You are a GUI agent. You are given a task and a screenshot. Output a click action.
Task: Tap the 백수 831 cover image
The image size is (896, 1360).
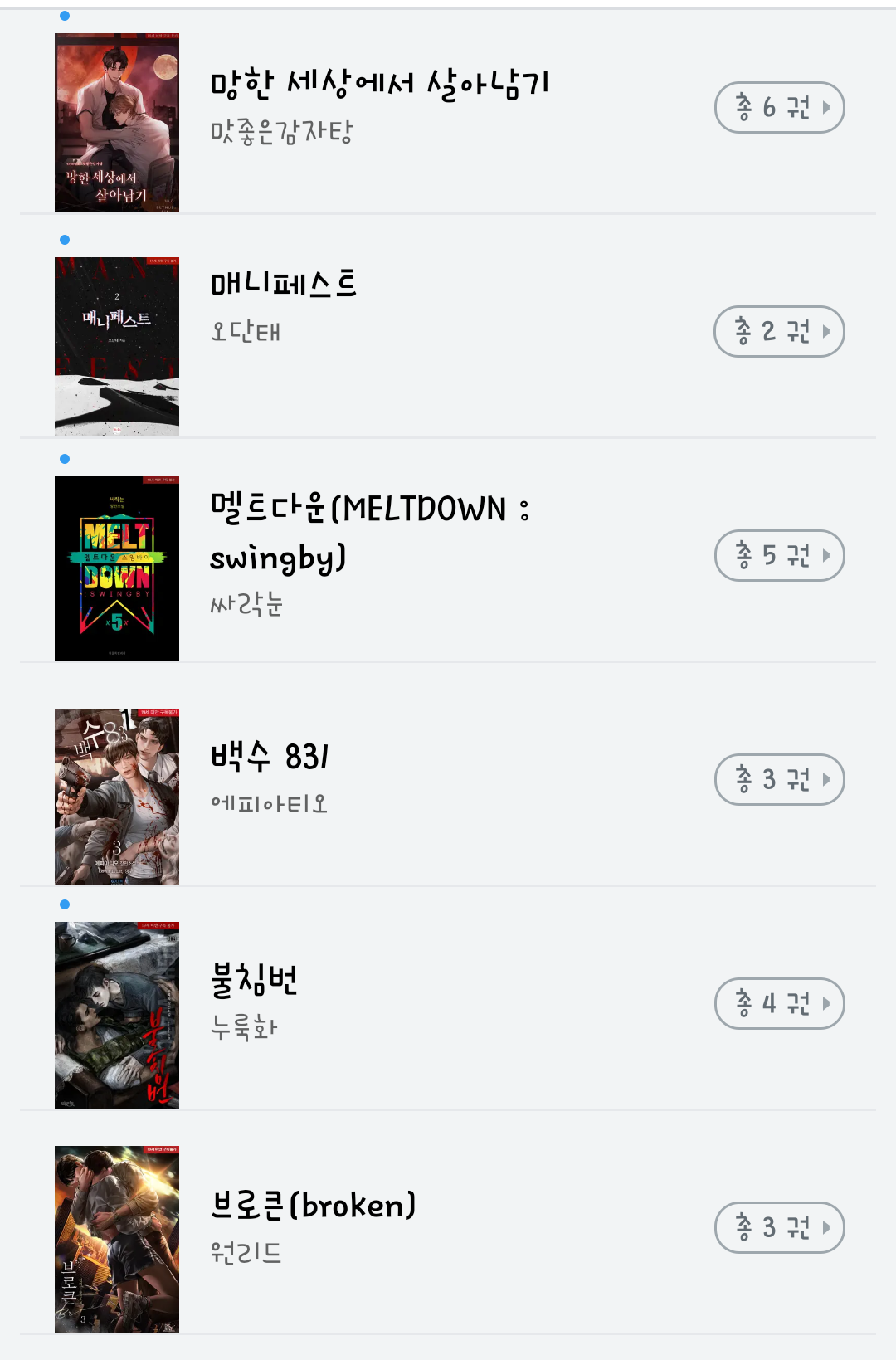click(117, 797)
